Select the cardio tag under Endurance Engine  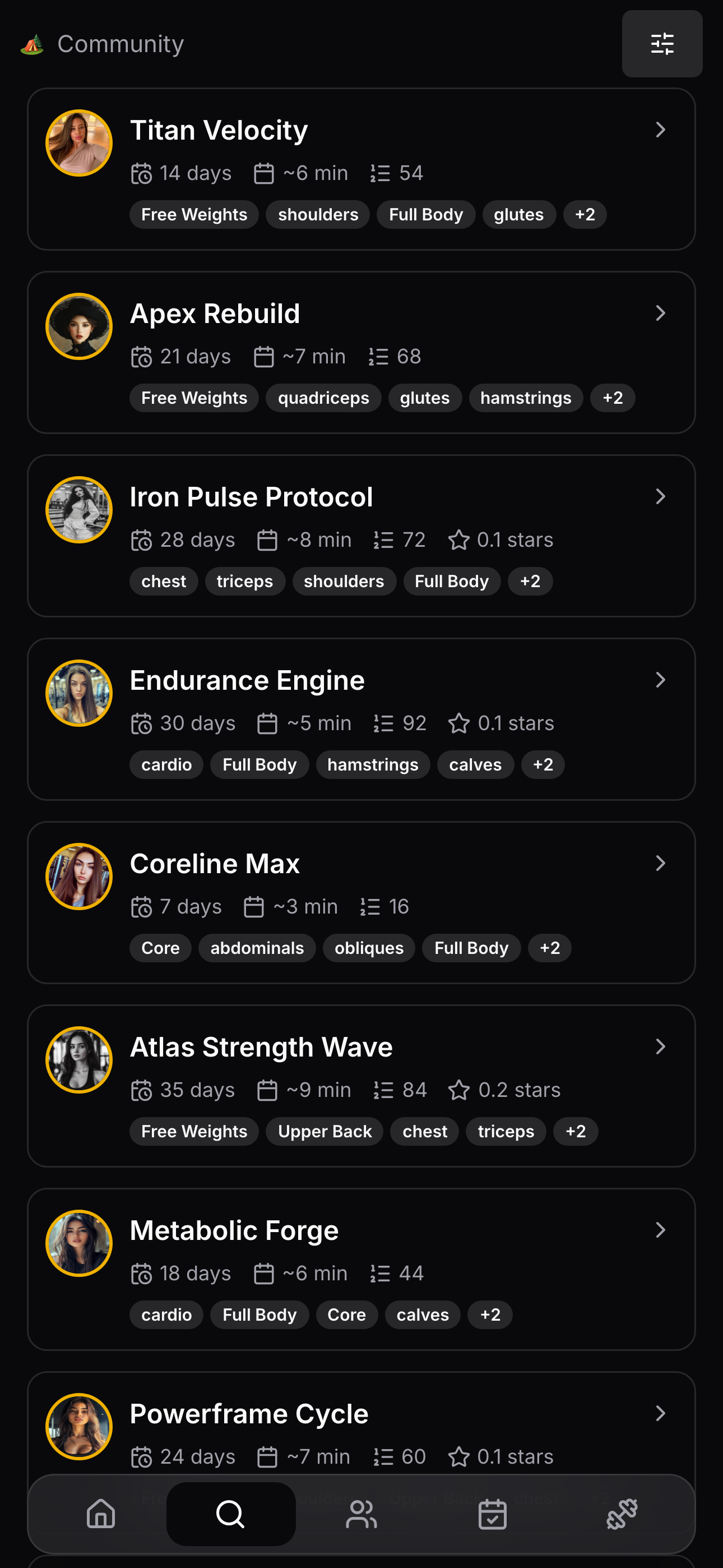click(x=166, y=764)
